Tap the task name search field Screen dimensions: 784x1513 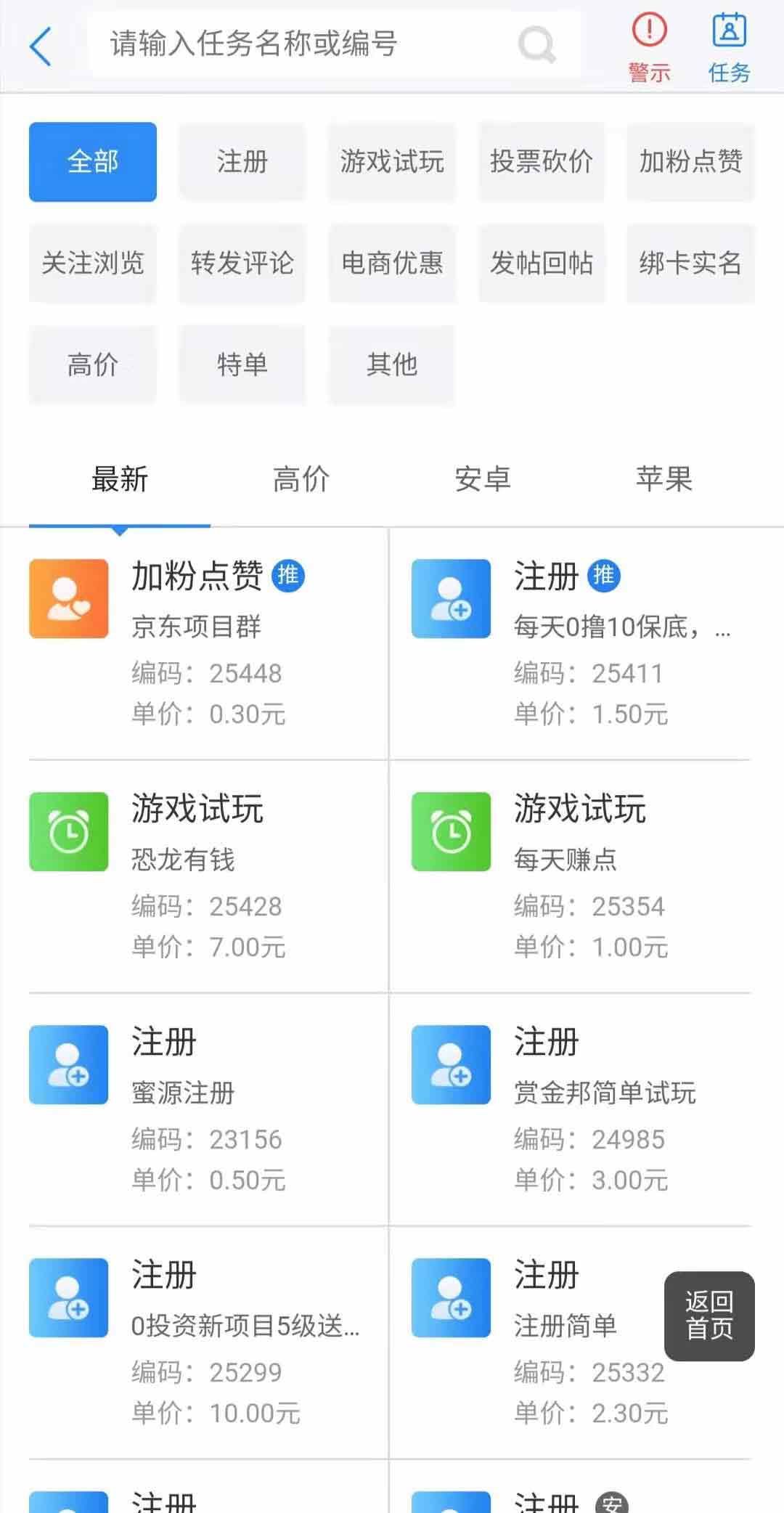(334, 45)
